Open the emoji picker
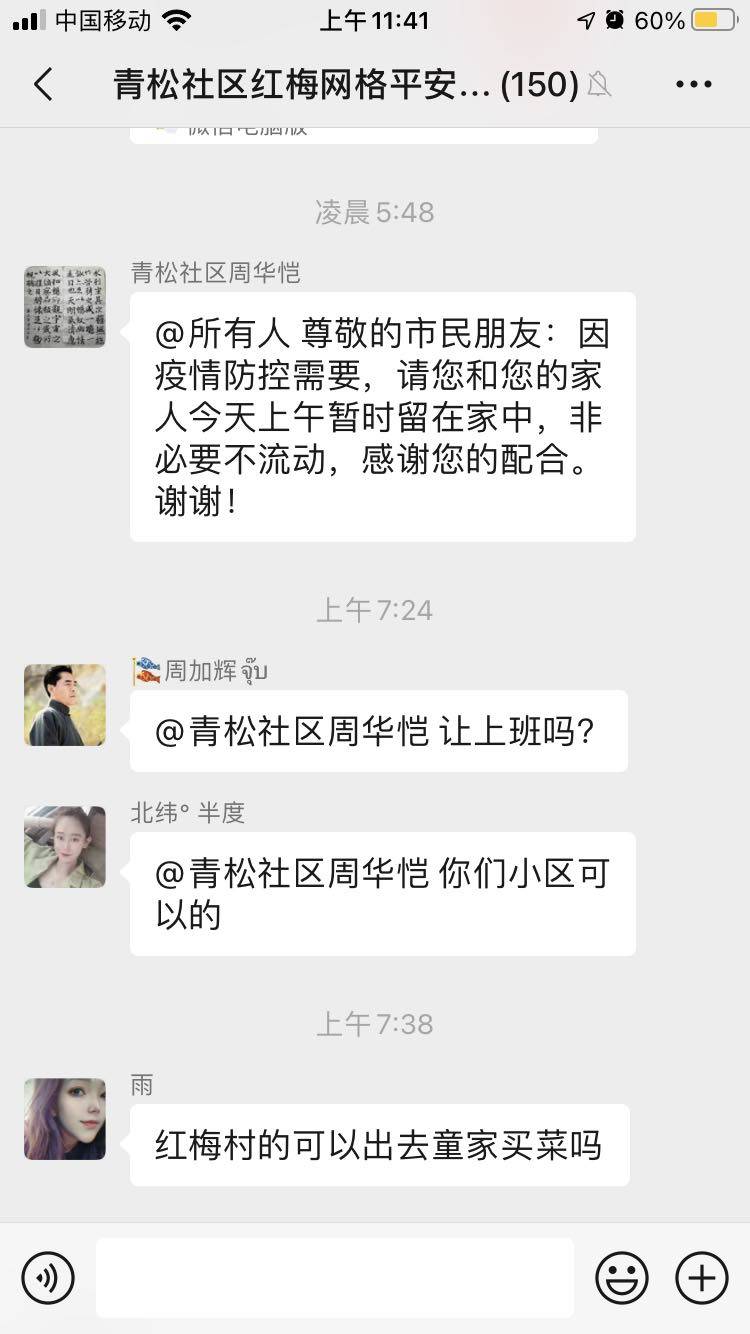750x1334 pixels. (x=621, y=1278)
